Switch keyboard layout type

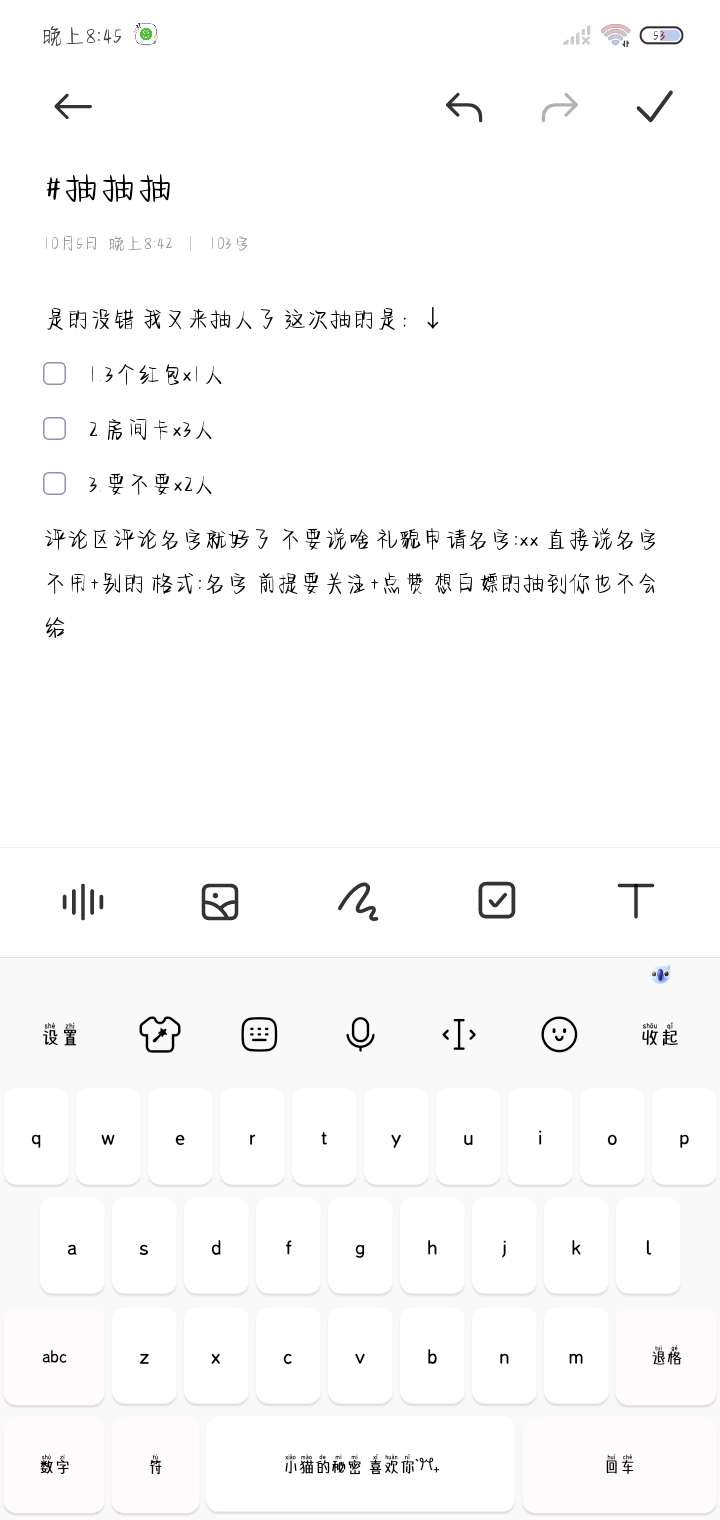click(x=260, y=1034)
